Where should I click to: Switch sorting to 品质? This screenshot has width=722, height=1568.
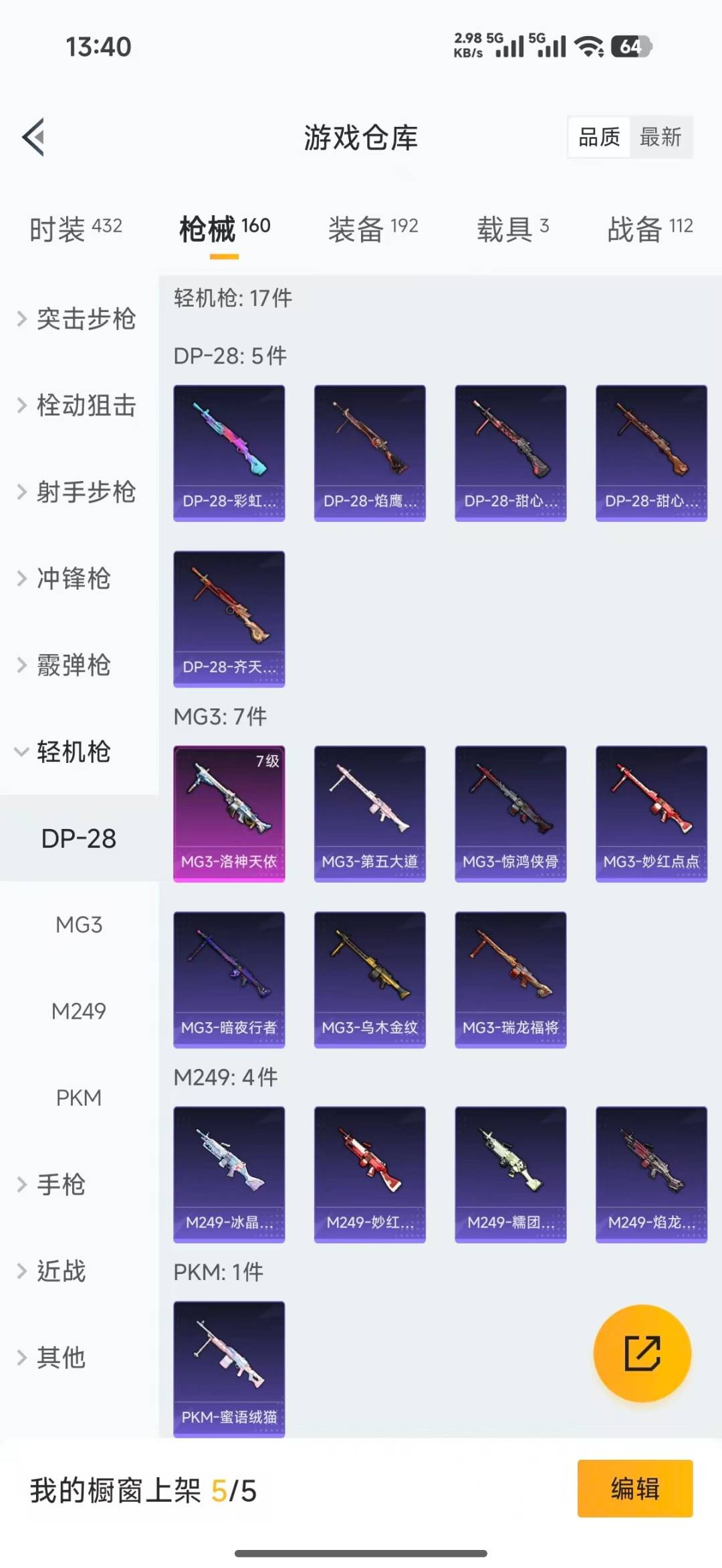[598, 137]
